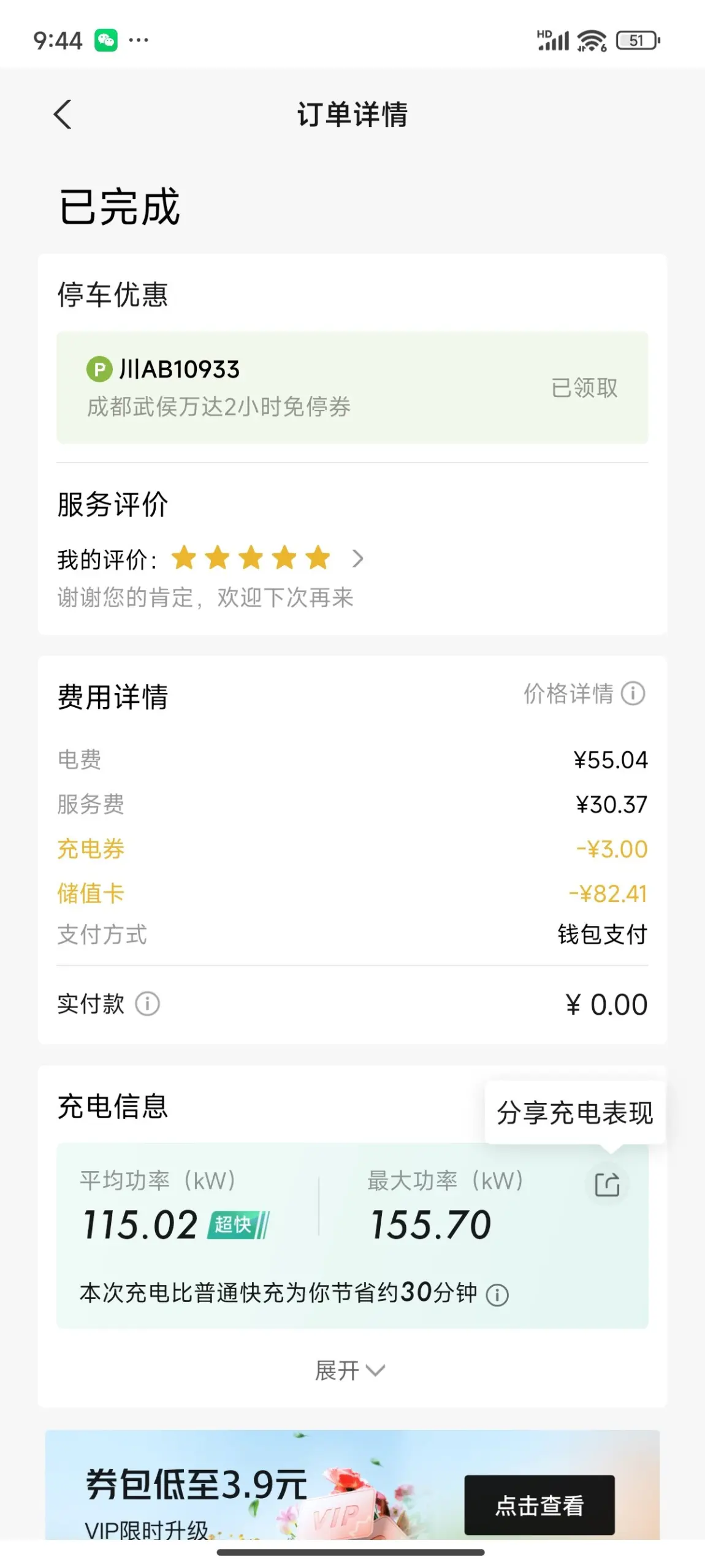Viewport: 705px width, 1568px height.
Task: Open 价格详情 info
Action: tap(584, 694)
